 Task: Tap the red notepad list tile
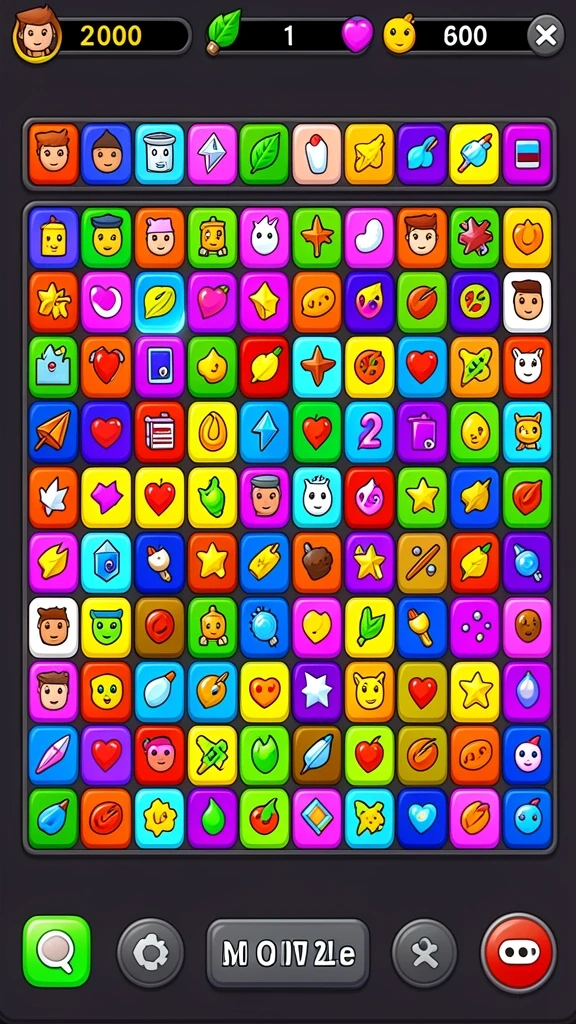click(x=160, y=432)
